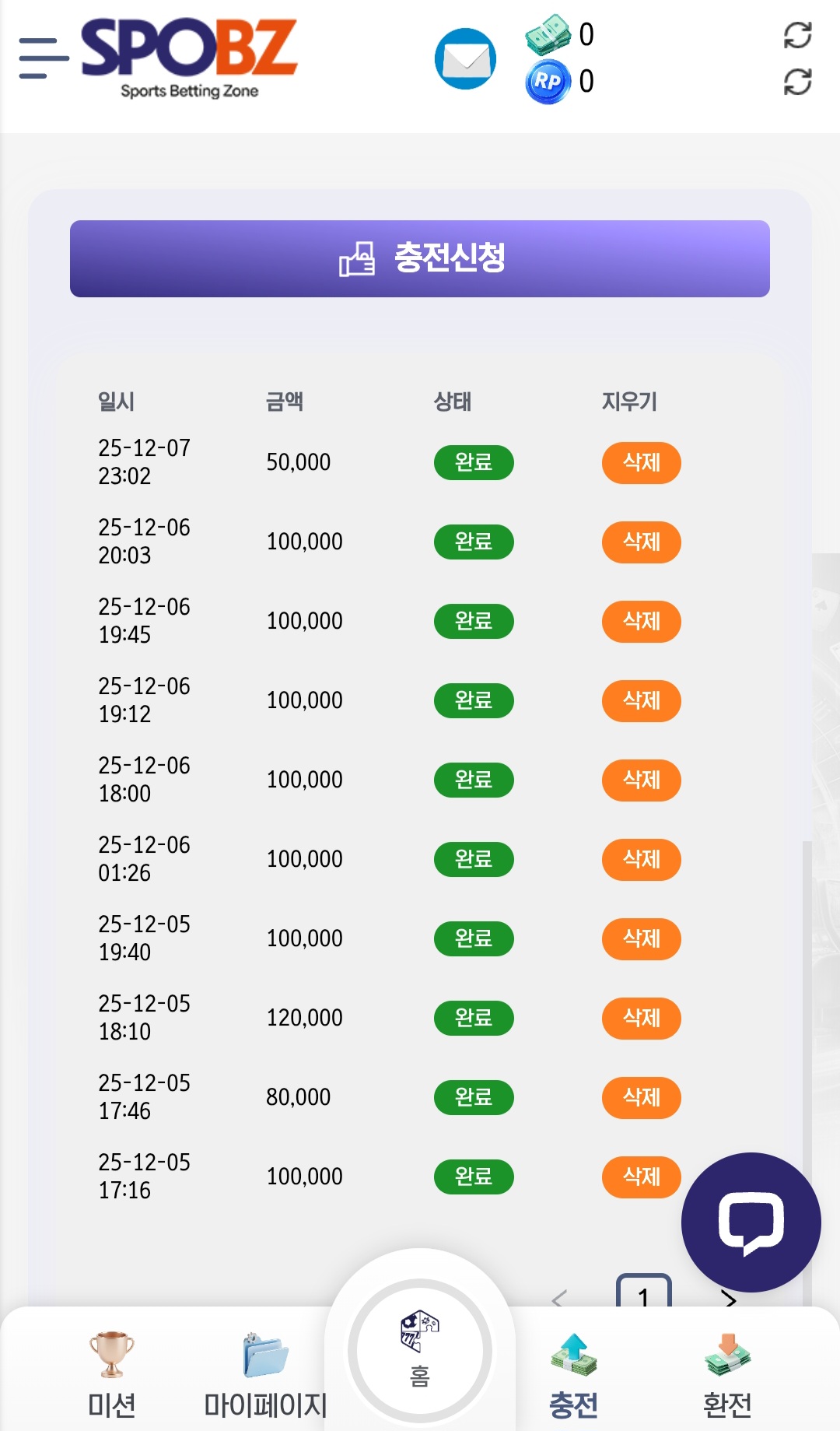840x1431 pixels.
Task: Delete the 25-12-07 23:02 record
Action: coord(641,463)
